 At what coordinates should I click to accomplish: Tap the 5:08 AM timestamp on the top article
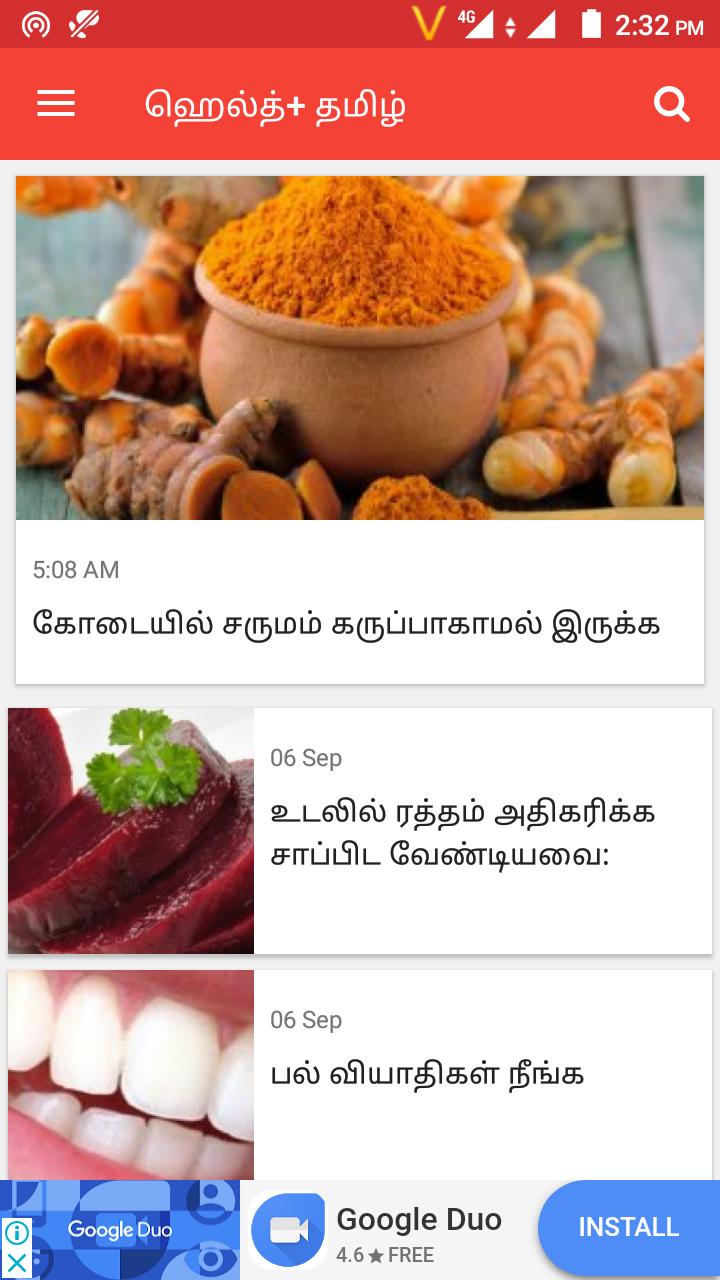point(75,571)
